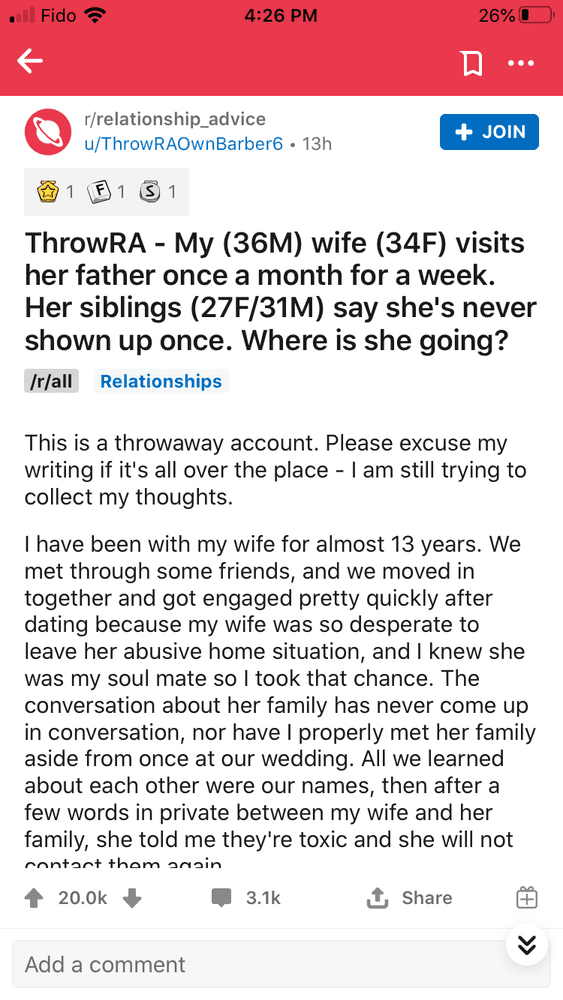Give an award with the gift icon

tap(527, 898)
